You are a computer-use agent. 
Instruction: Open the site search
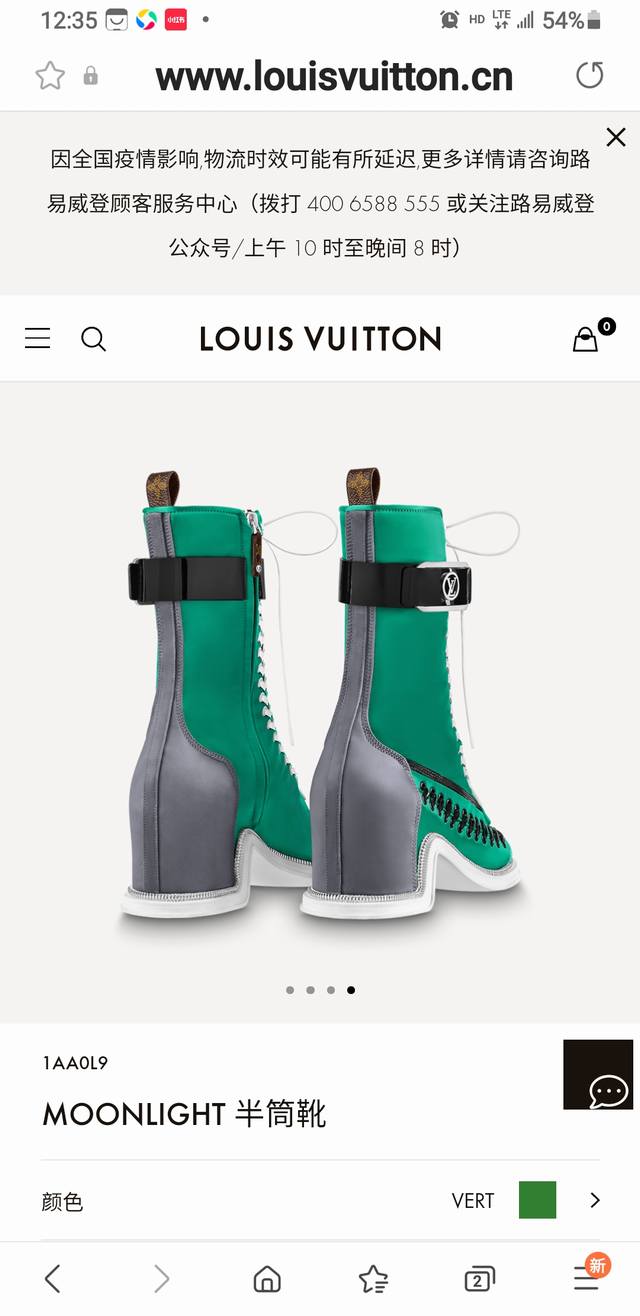tap(93, 339)
